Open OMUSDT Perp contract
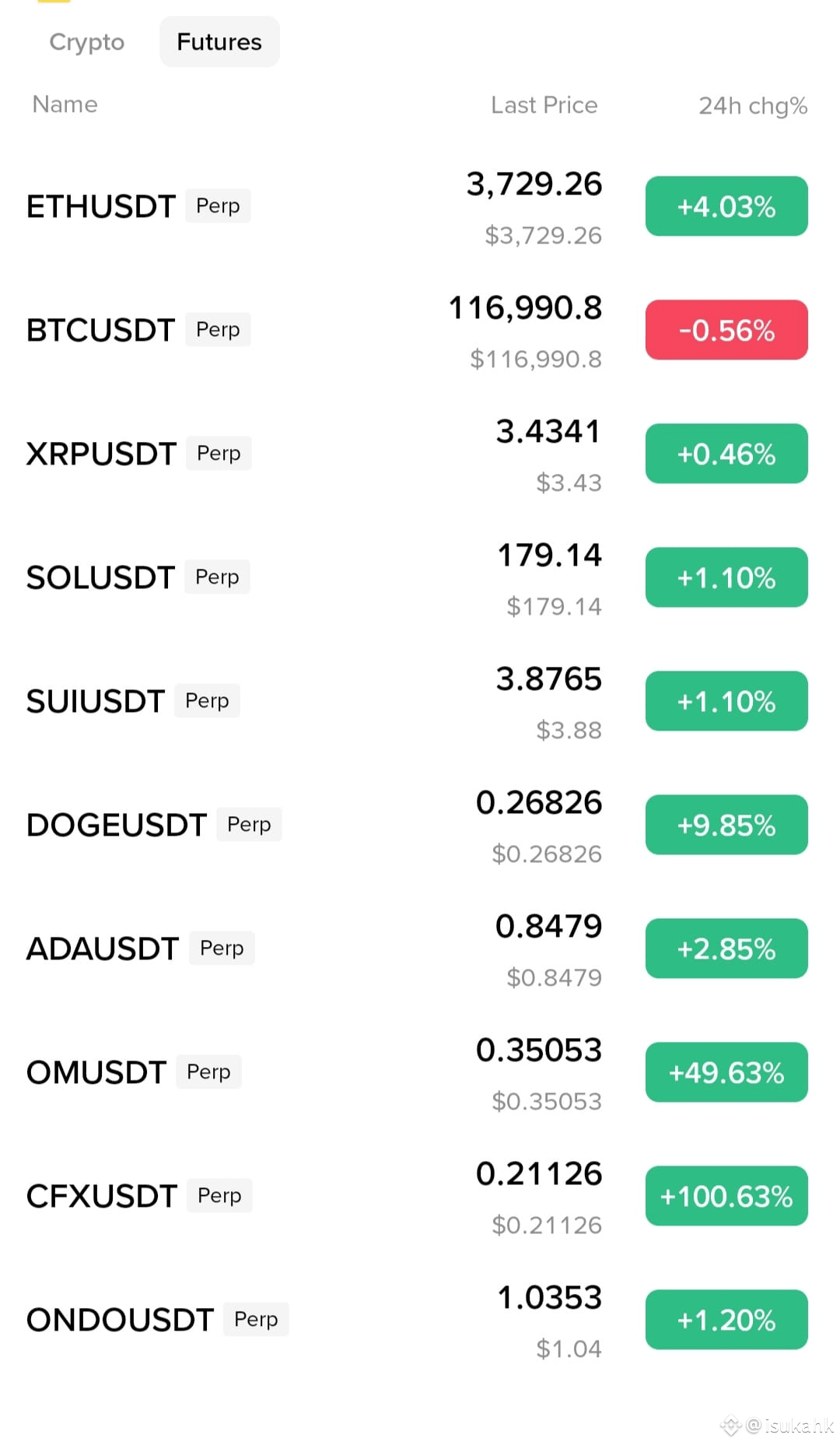This screenshot has width=840, height=1445. (x=420, y=1073)
